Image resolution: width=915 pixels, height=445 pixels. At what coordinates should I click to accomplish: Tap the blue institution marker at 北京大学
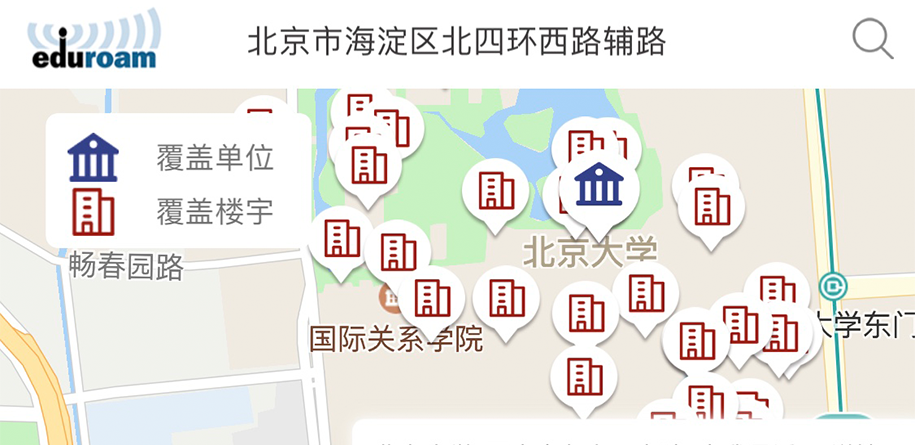point(598,187)
